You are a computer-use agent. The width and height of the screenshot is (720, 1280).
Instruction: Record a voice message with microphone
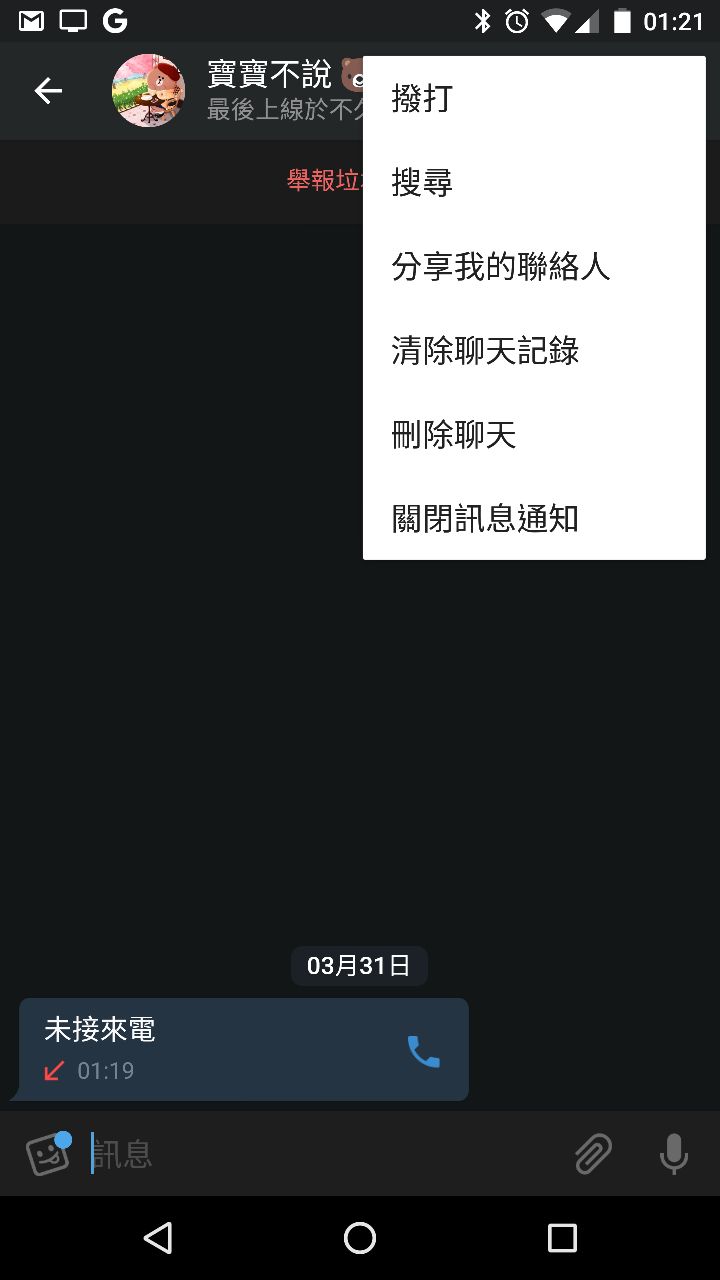(674, 1154)
